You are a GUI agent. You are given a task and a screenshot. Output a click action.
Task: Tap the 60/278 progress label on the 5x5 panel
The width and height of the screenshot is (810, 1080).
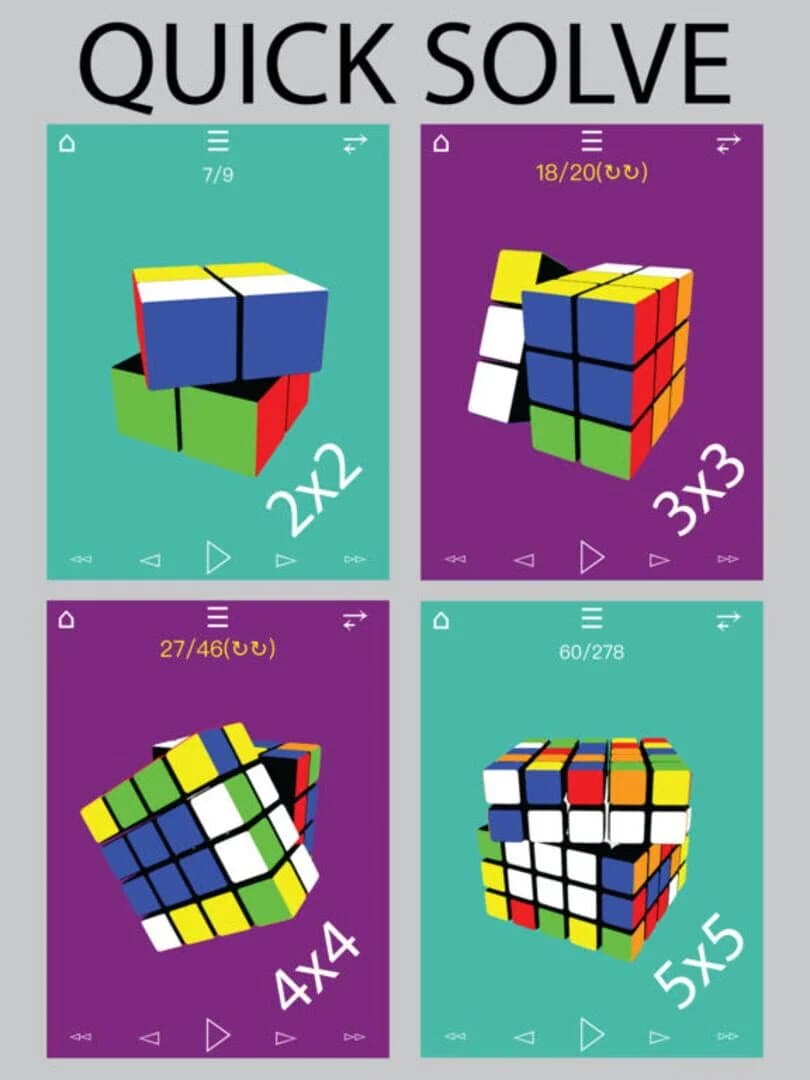point(592,648)
